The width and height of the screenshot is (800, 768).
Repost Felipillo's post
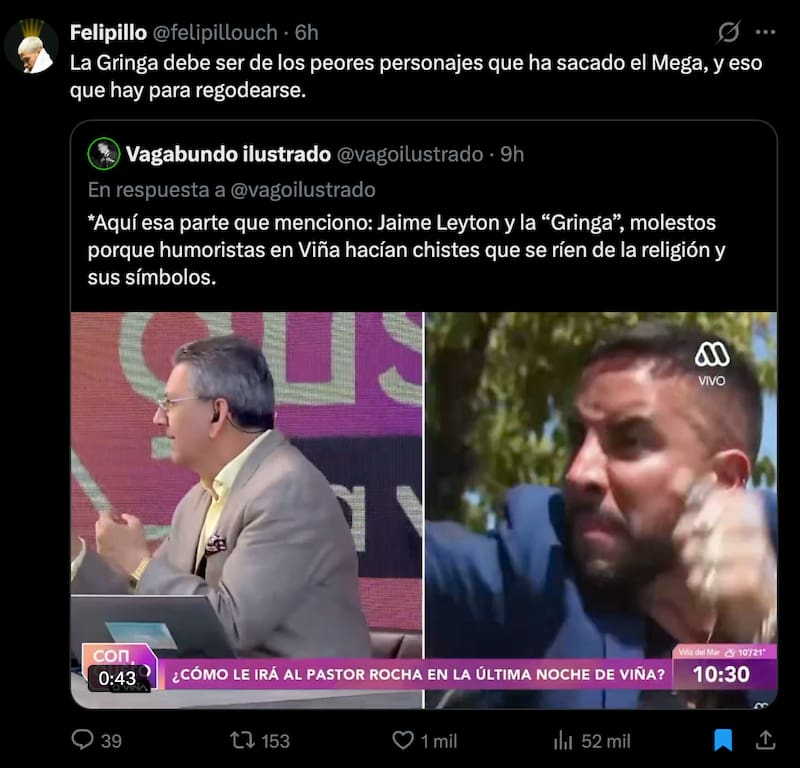tap(243, 740)
